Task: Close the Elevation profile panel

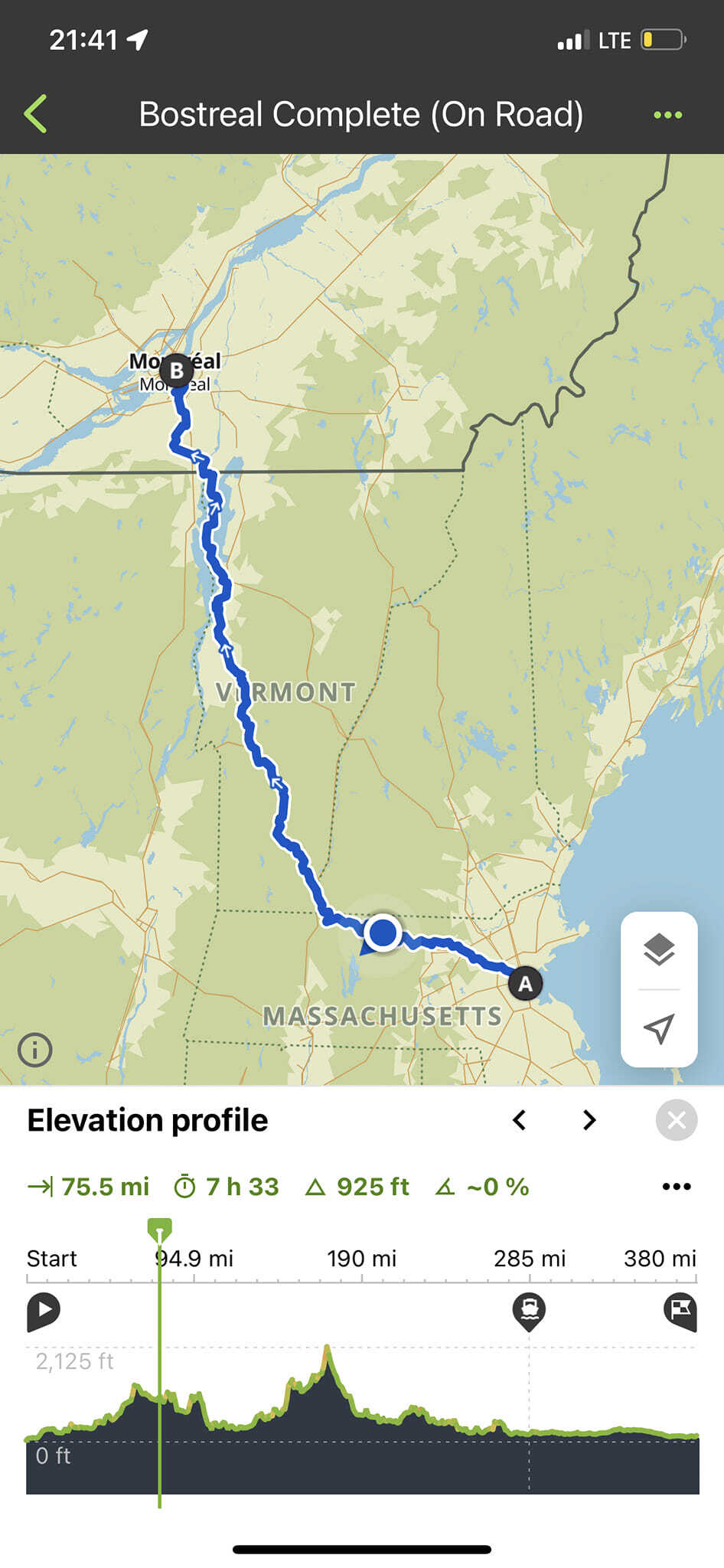Action: 677,1121
